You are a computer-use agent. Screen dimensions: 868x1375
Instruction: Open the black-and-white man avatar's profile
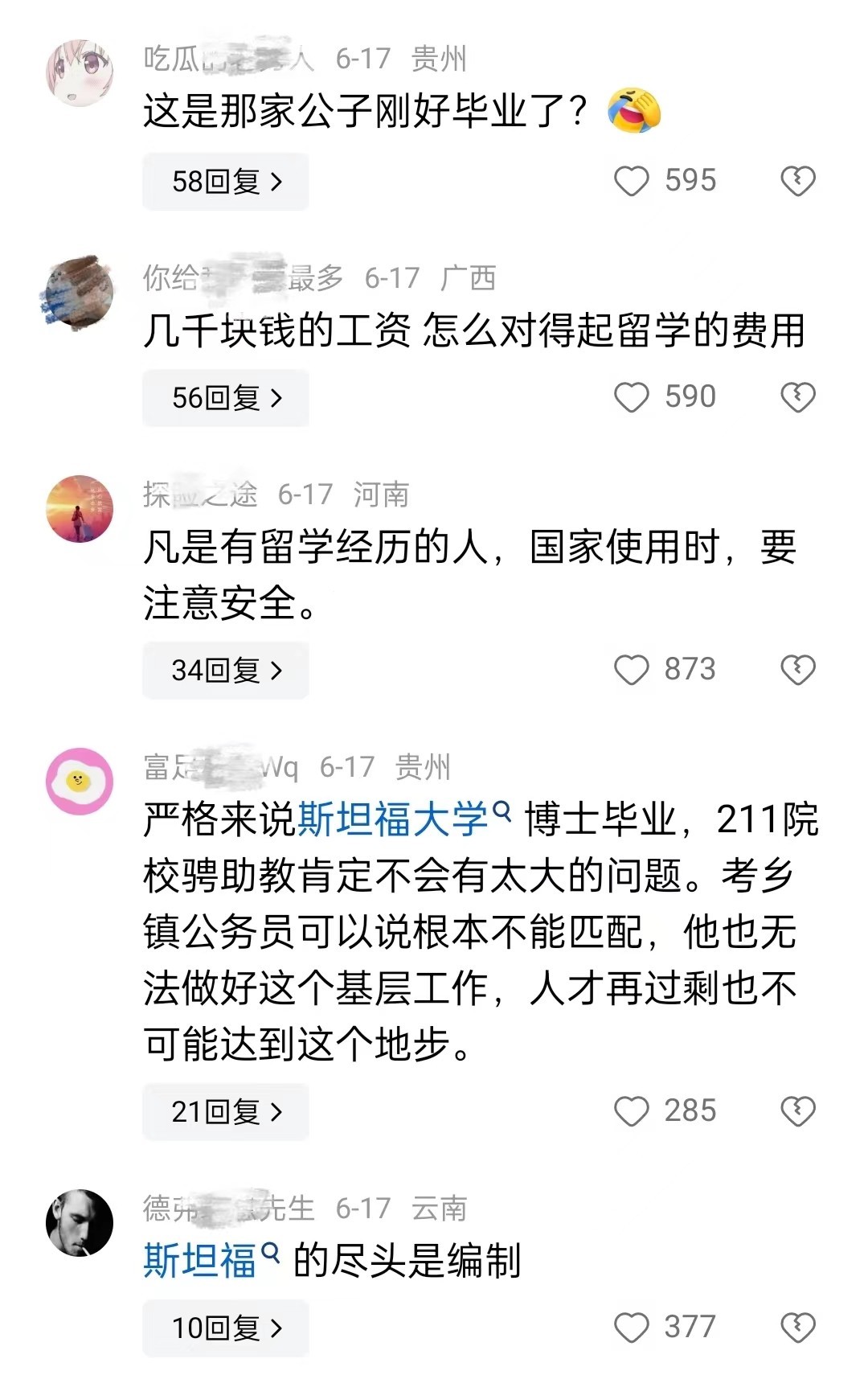(x=79, y=1222)
